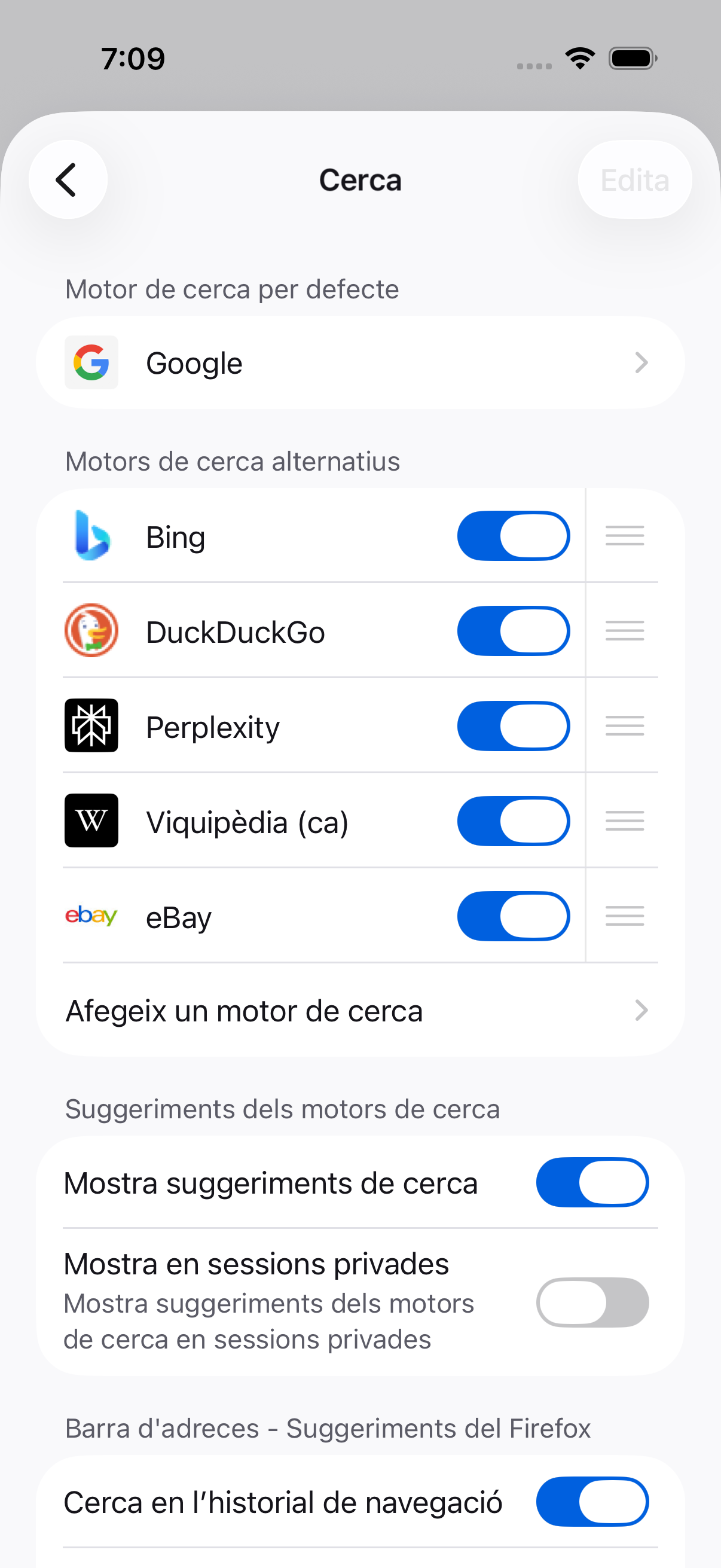This screenshot has width=721, height=1568.
Task: Open Afegeix un motor de cerca
Action: click(360, 1011)
